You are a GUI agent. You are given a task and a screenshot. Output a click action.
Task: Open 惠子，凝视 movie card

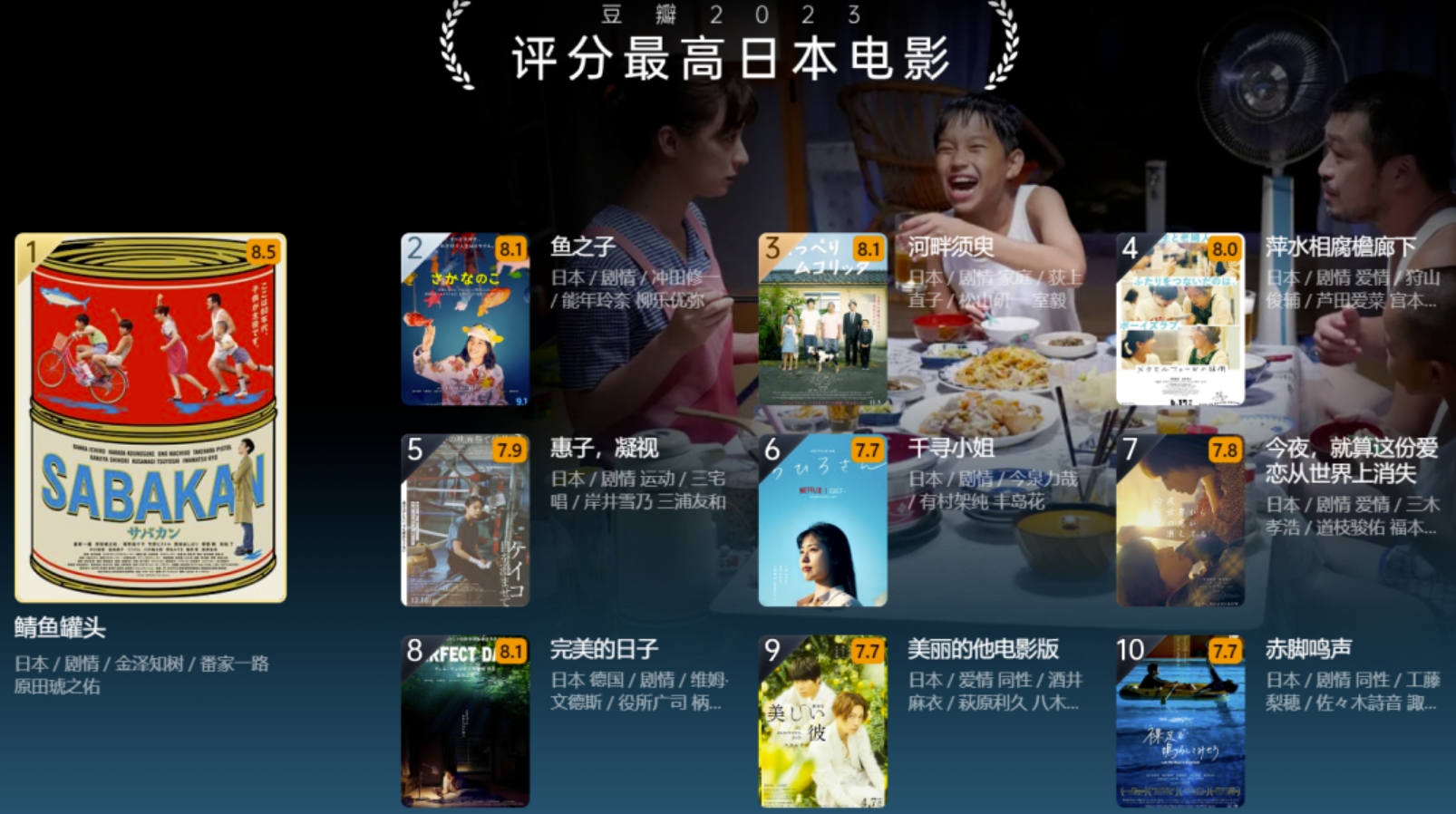465,519
